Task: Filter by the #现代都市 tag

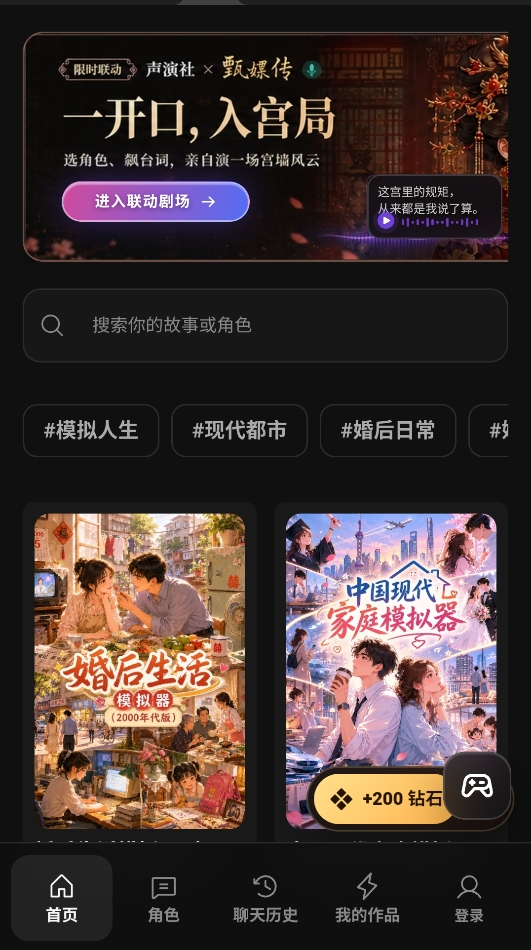Action: [x=239, y=430]
